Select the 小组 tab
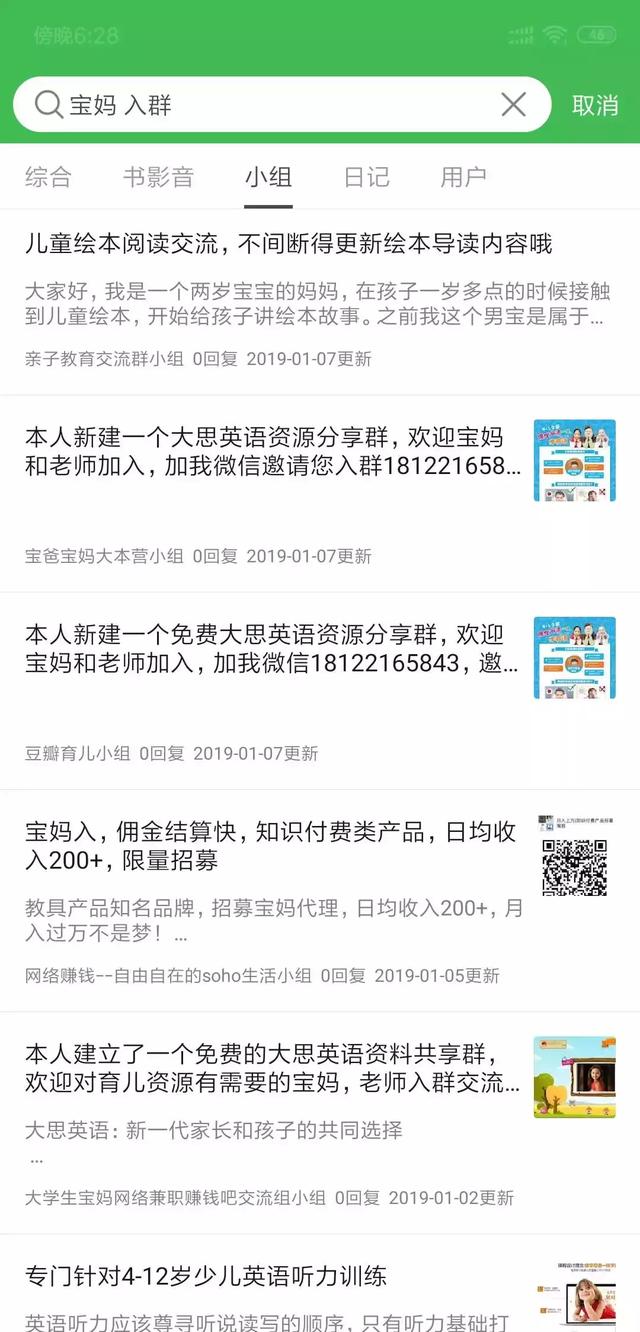The width and height of the screenshot is (640, 1332). click(x=268, y=178)
